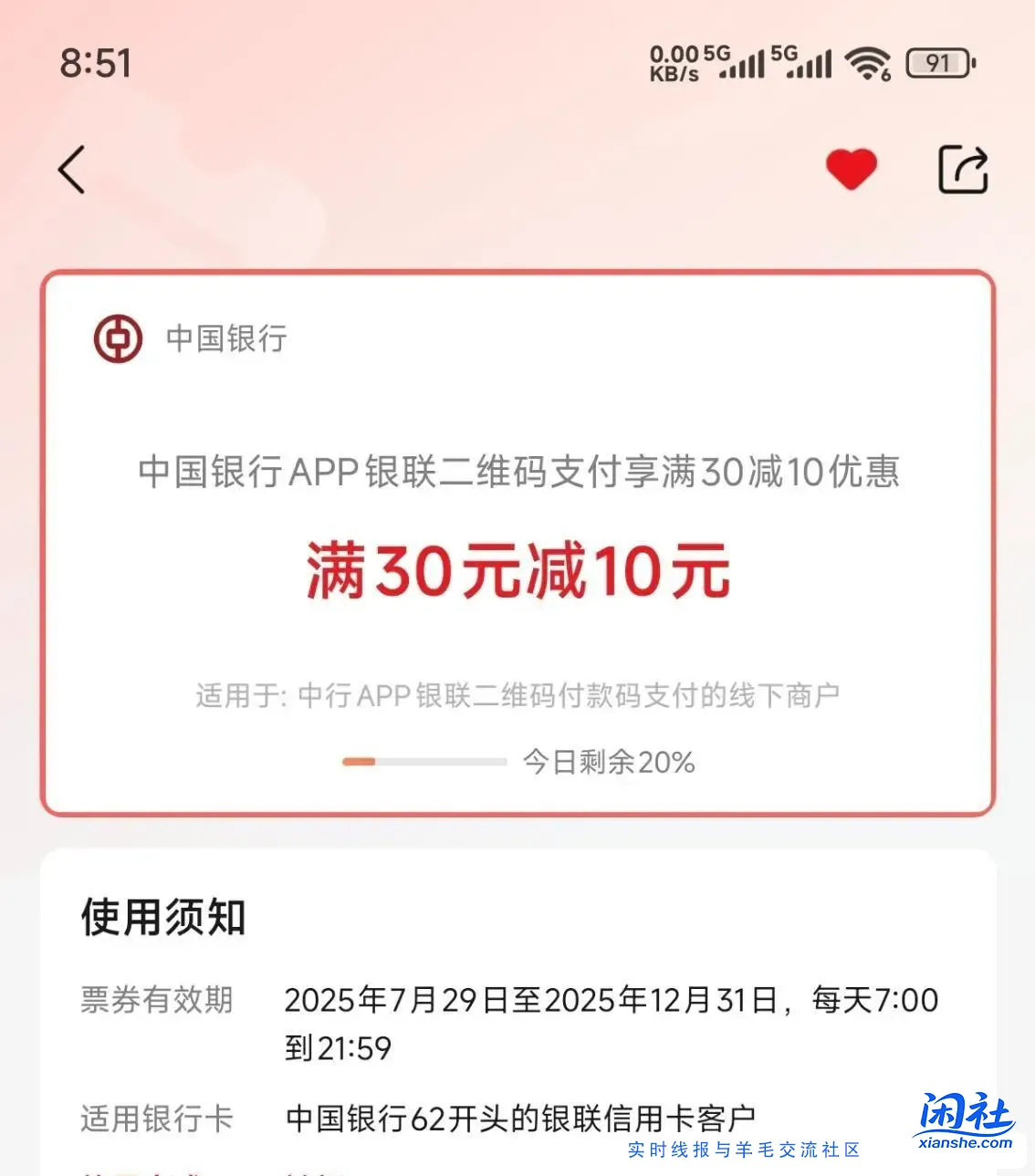This screenshot has height=1176, width=1035.
Task: Tap the heart icon to favorite this coupon
Action: [852, 168]
